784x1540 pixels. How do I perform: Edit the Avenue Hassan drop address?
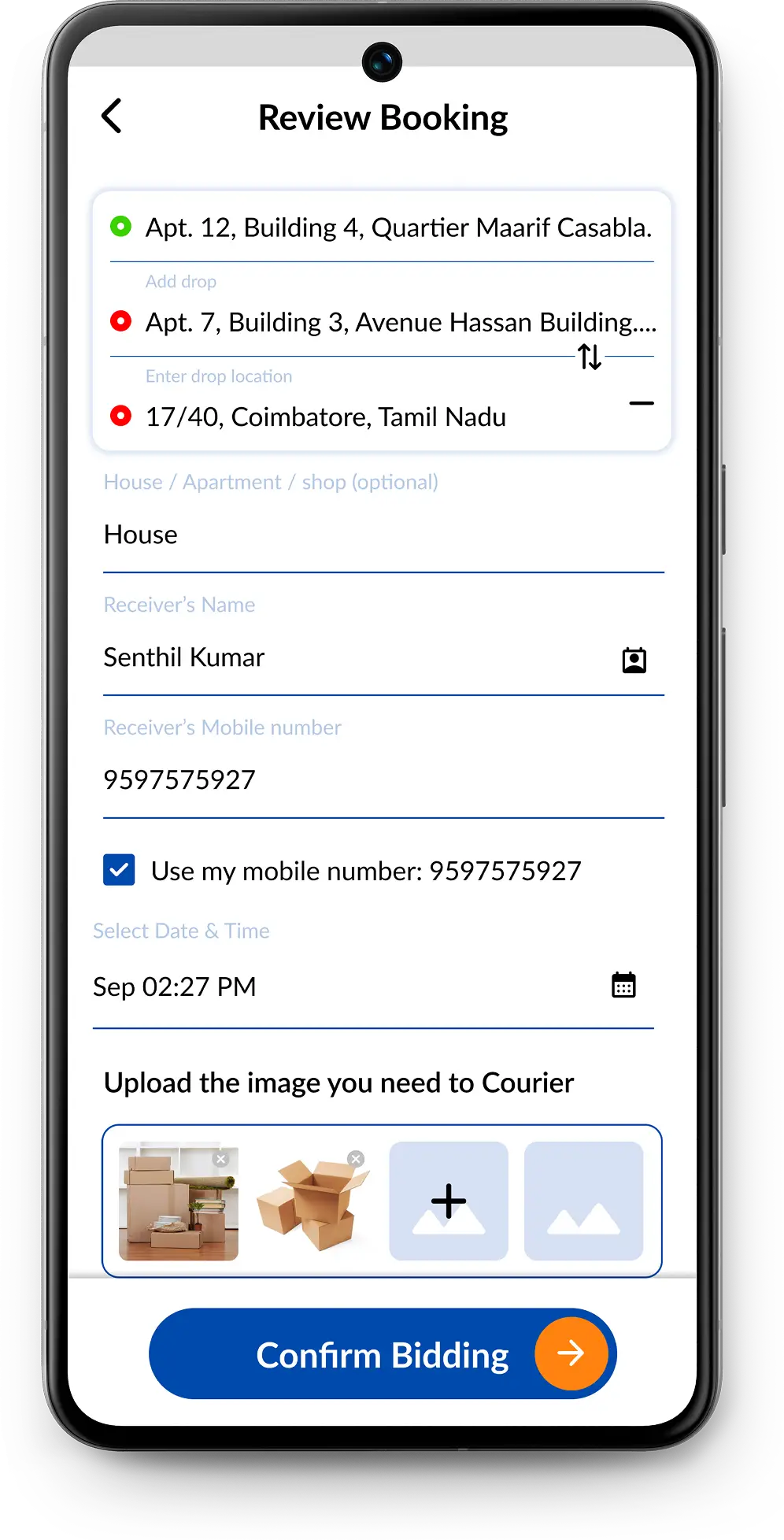coord(400,323)
